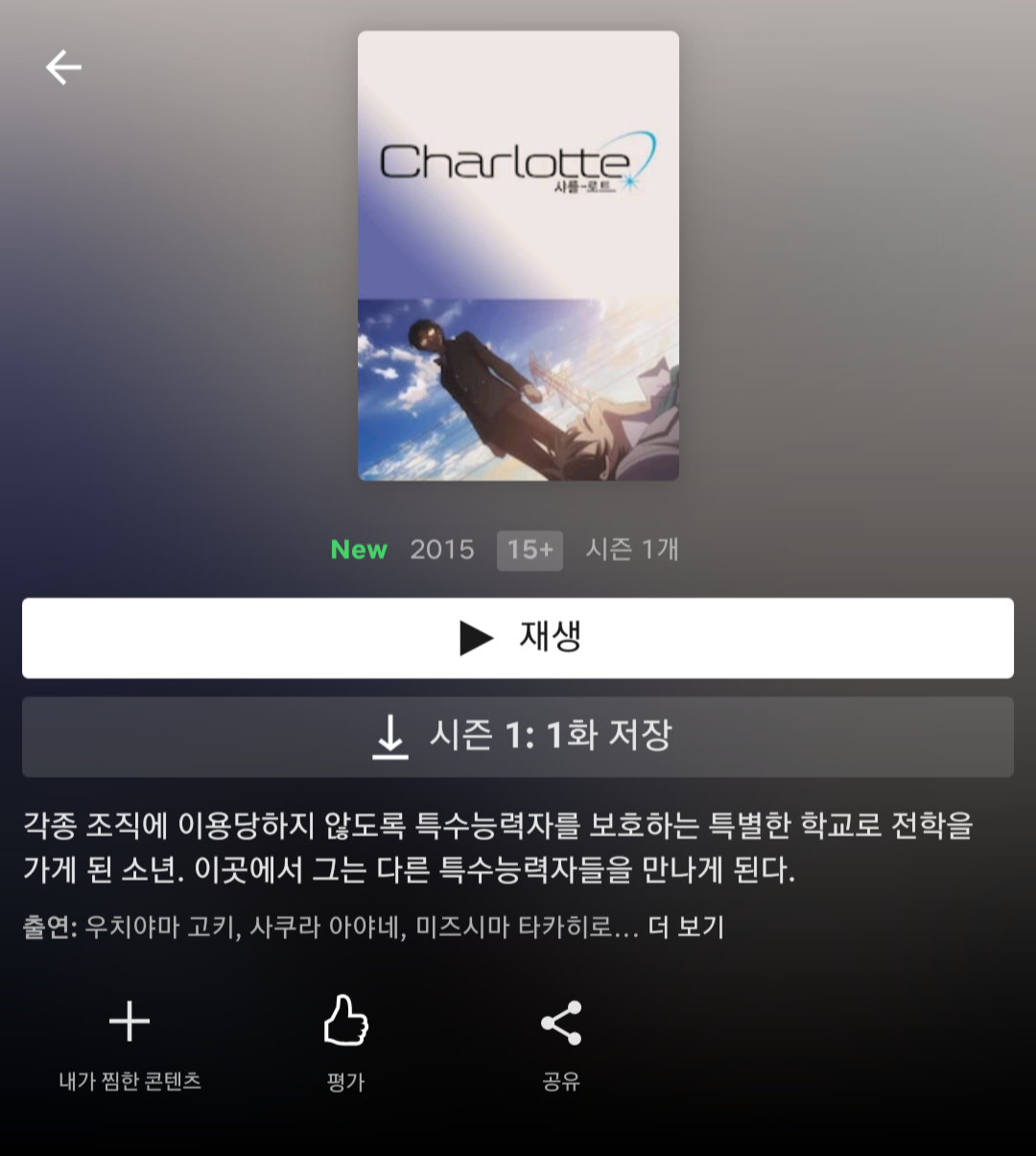1036x1156 pixels.
Task: Download 시즌 1: 1화 저장
Action: click(x=518, y=737)
